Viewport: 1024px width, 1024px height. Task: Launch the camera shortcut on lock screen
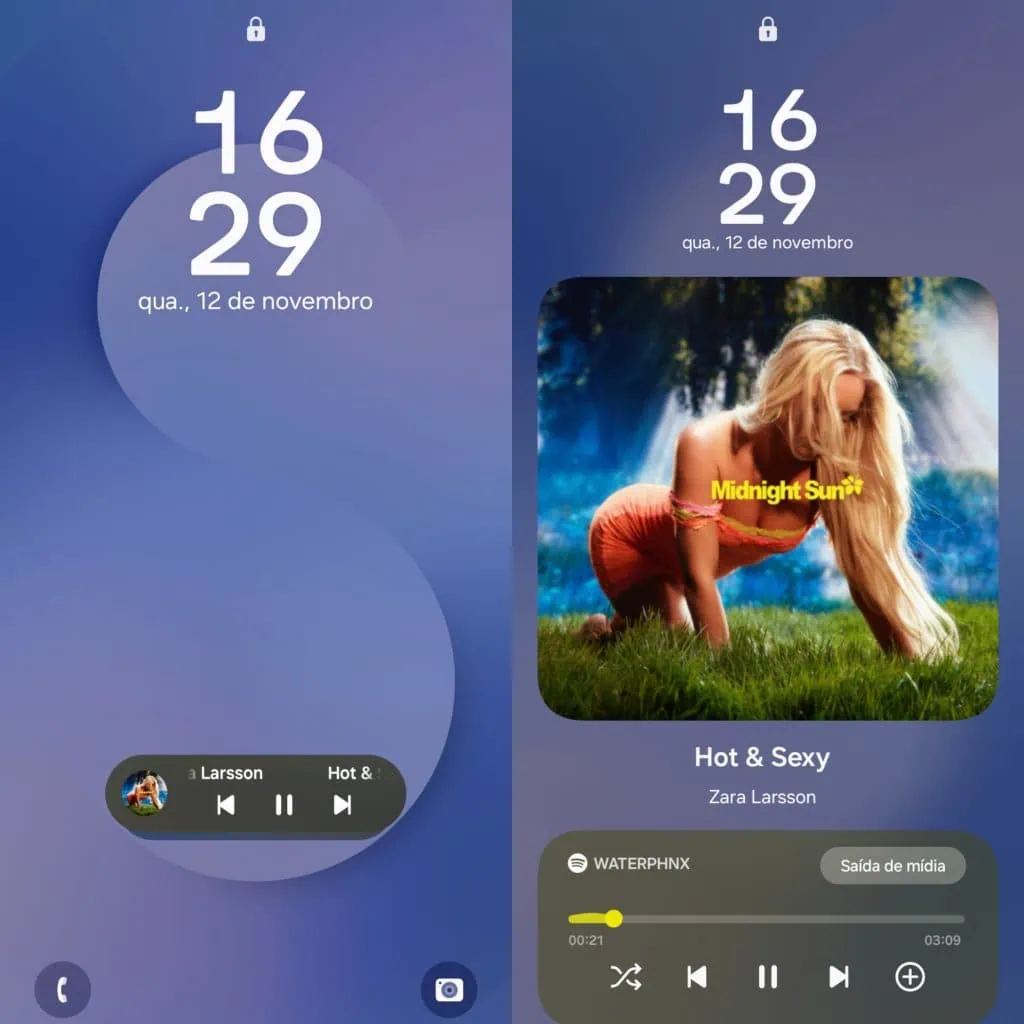coord(449,990)
